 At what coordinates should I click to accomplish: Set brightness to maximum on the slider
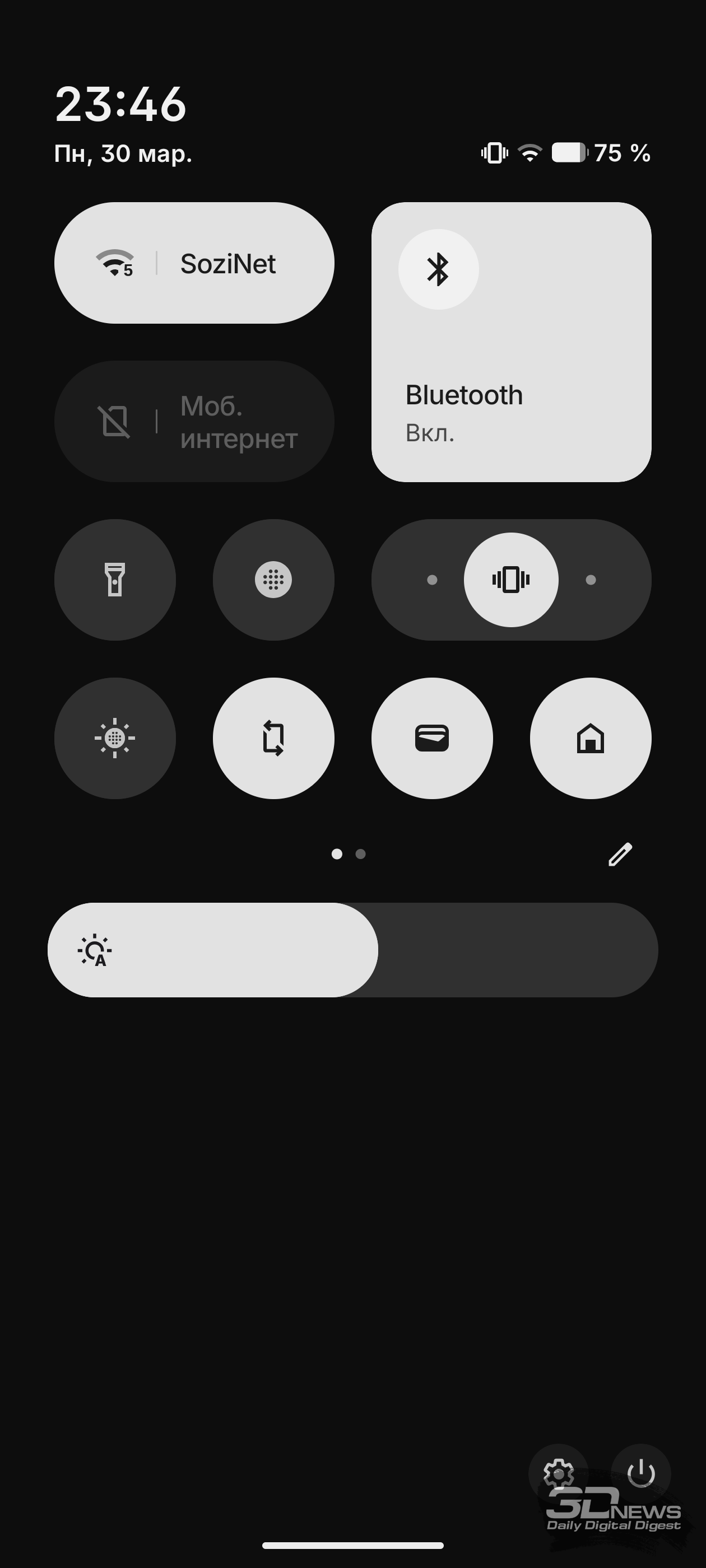coord(645,950)
